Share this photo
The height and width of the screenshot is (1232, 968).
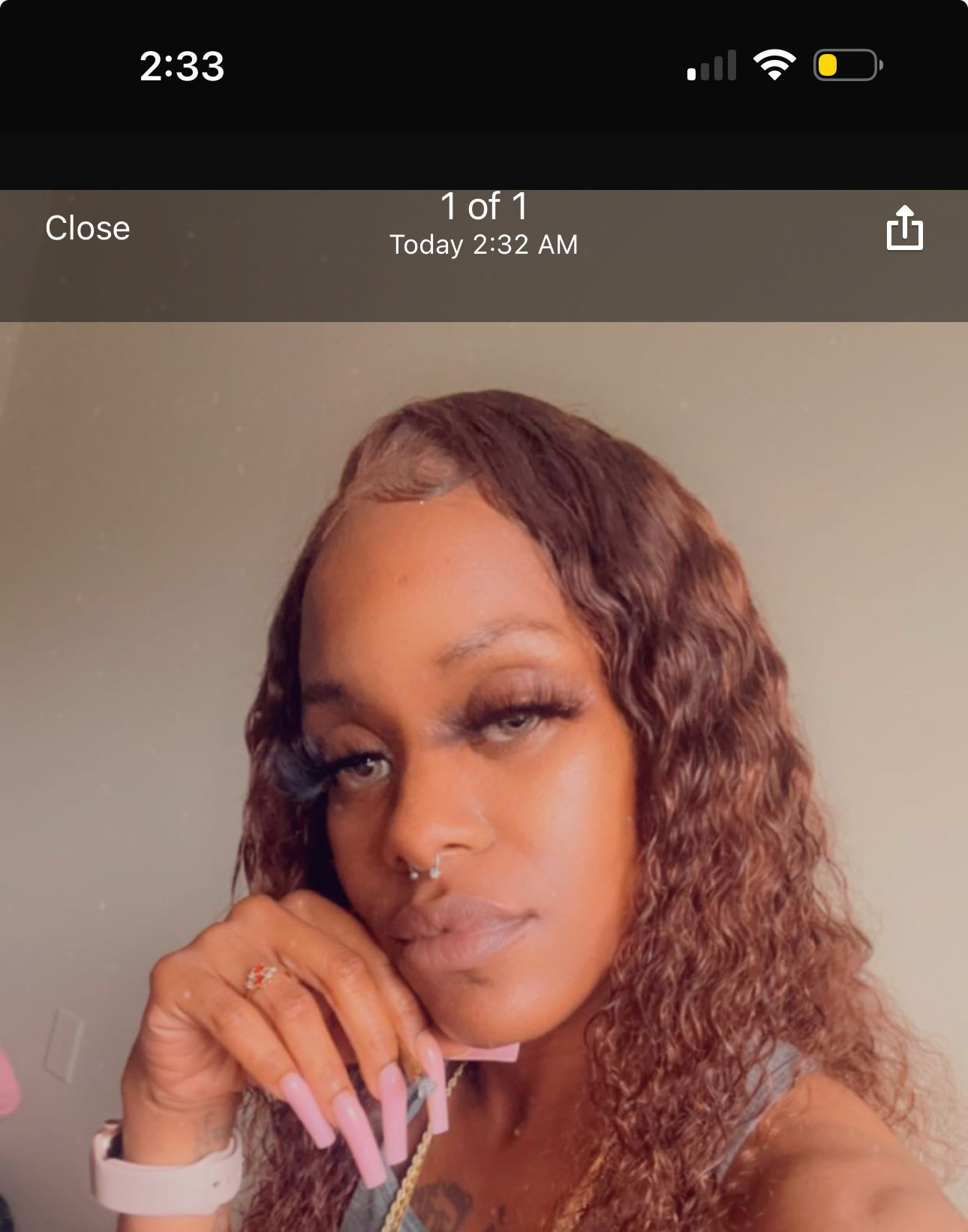pos(904,228)
